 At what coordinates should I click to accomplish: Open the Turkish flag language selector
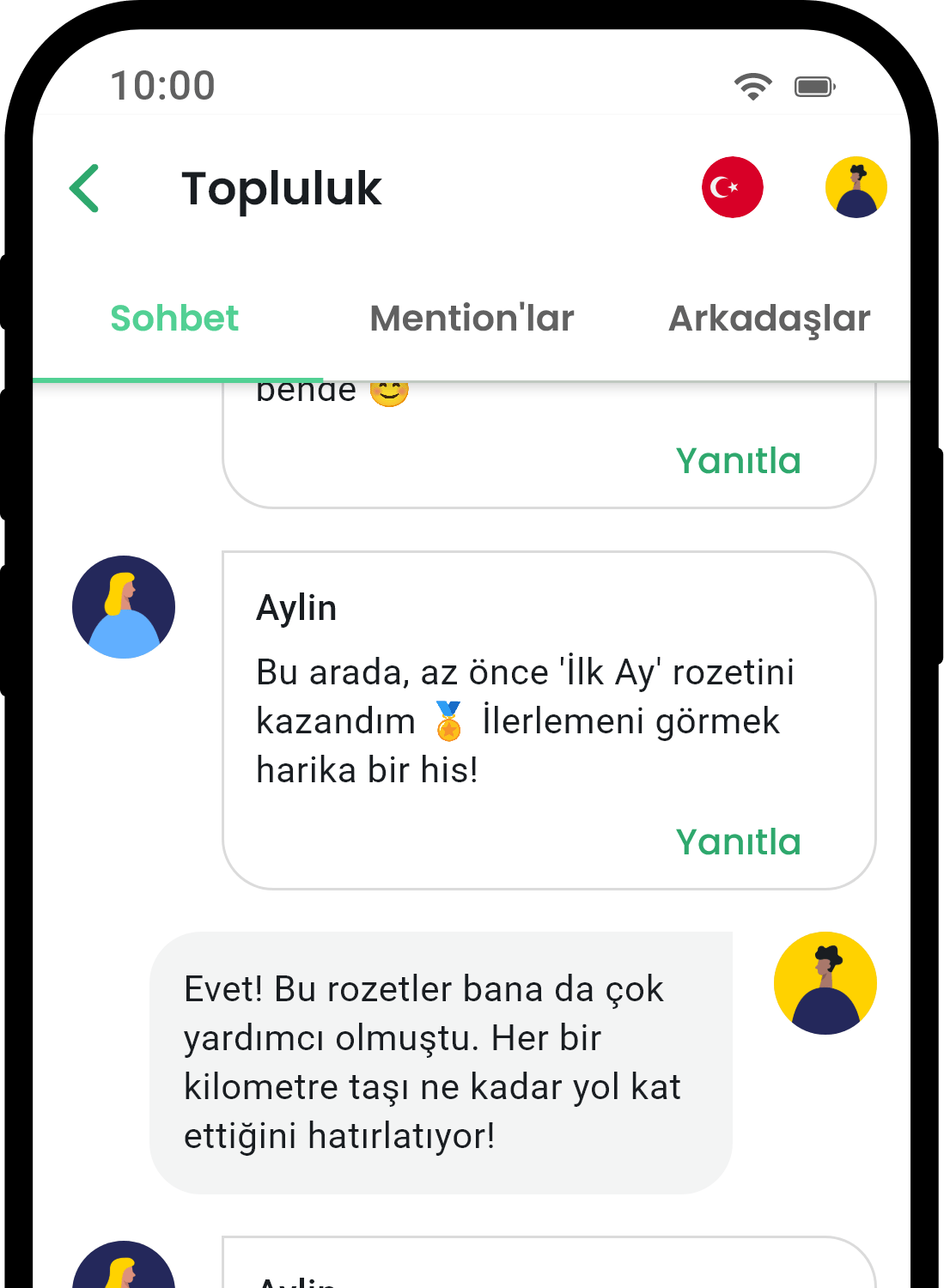pyautogui.click(x=732, y=187)
